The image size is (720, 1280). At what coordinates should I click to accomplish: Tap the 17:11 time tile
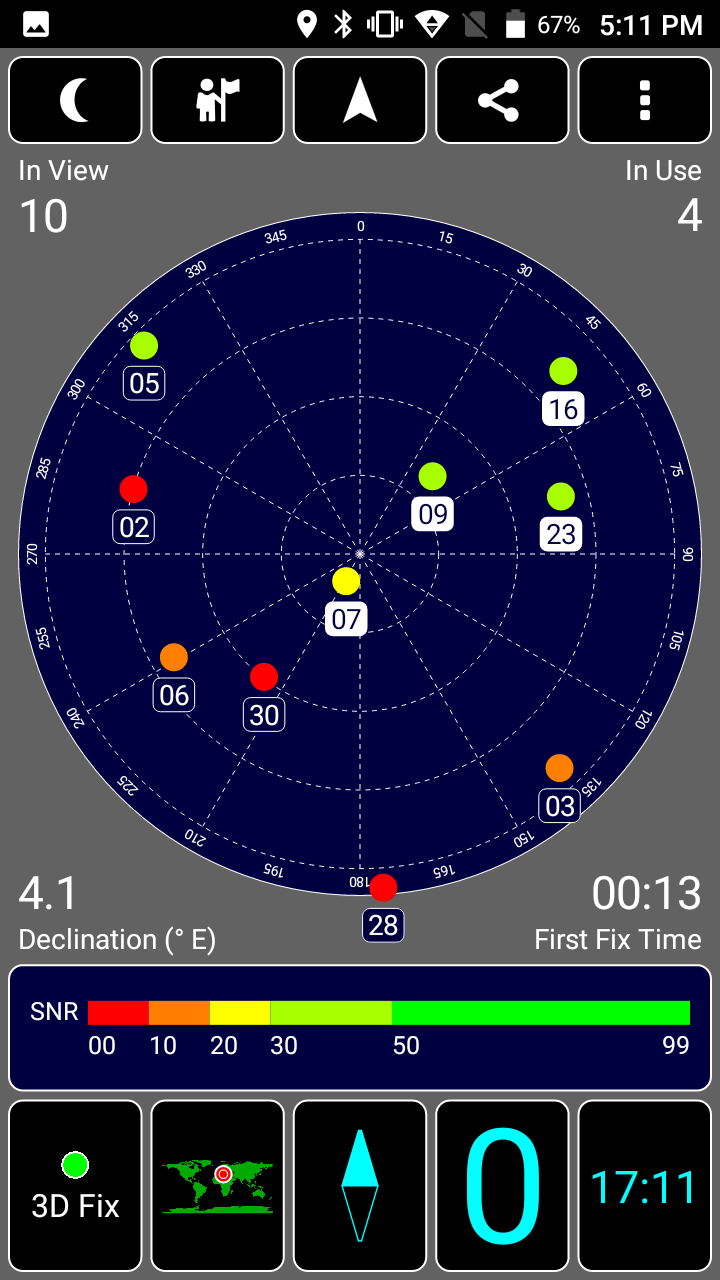tap(645, 1186)
